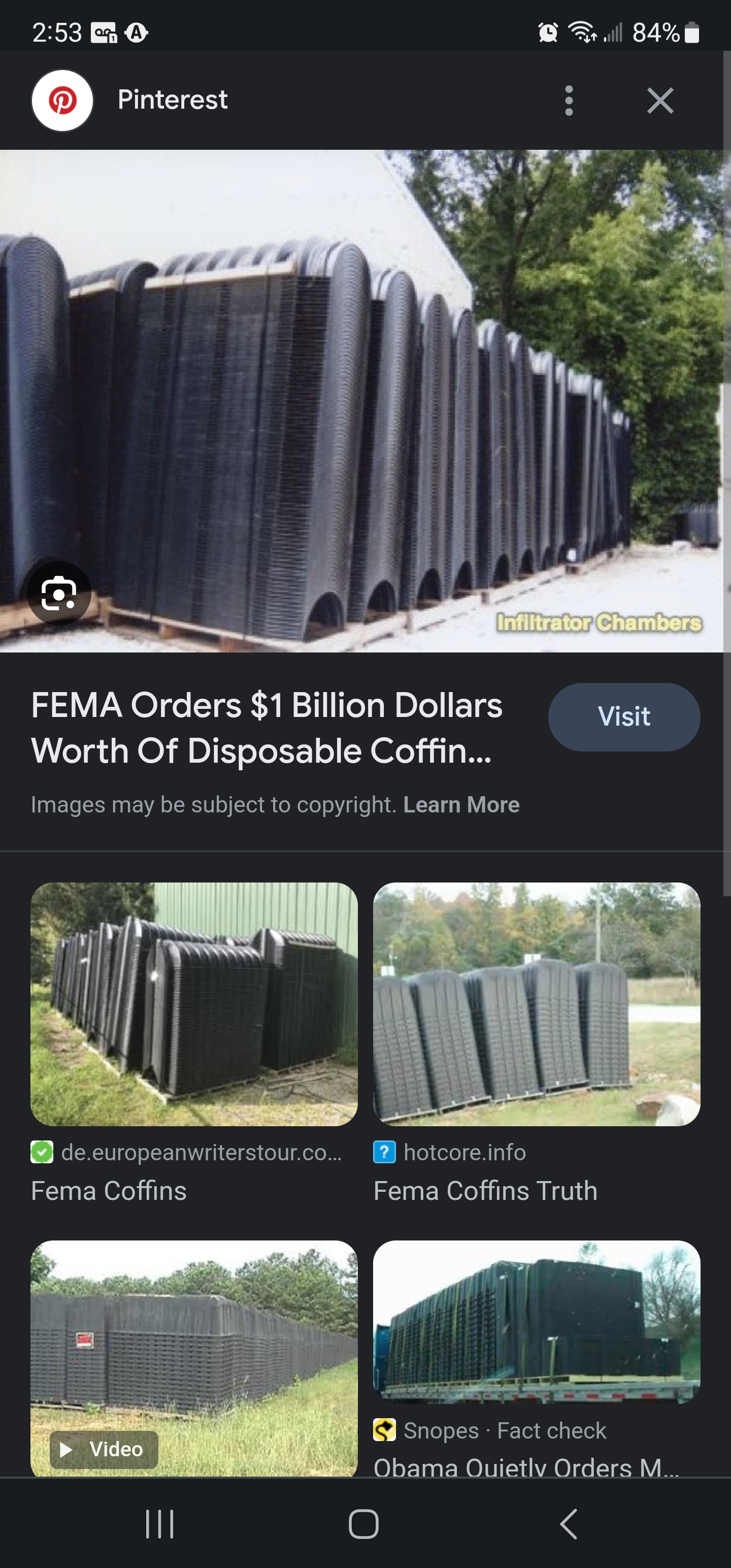Viewport: 731px width, 1568px height.
Task: Open the FEMA Orders $1 Billion title link
Action: [x=267, y=728]
